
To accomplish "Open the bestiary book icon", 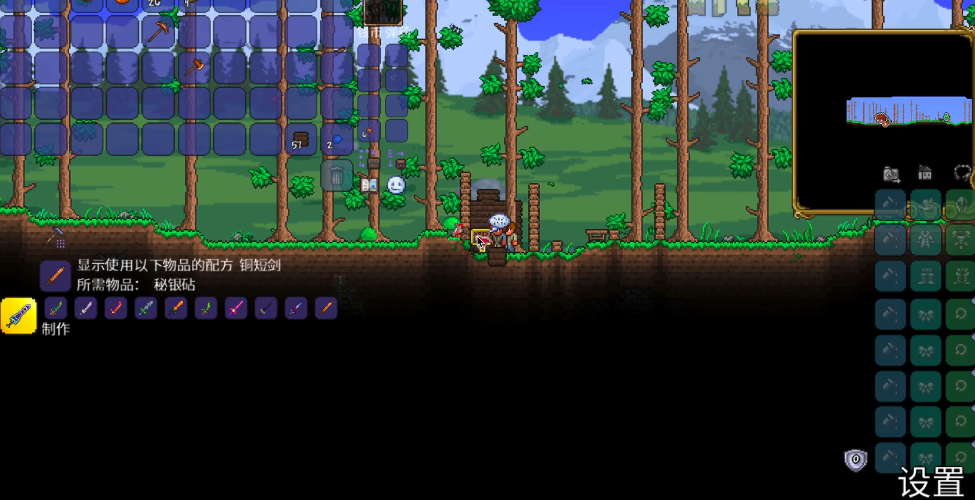I will click(x=368, y=185).
